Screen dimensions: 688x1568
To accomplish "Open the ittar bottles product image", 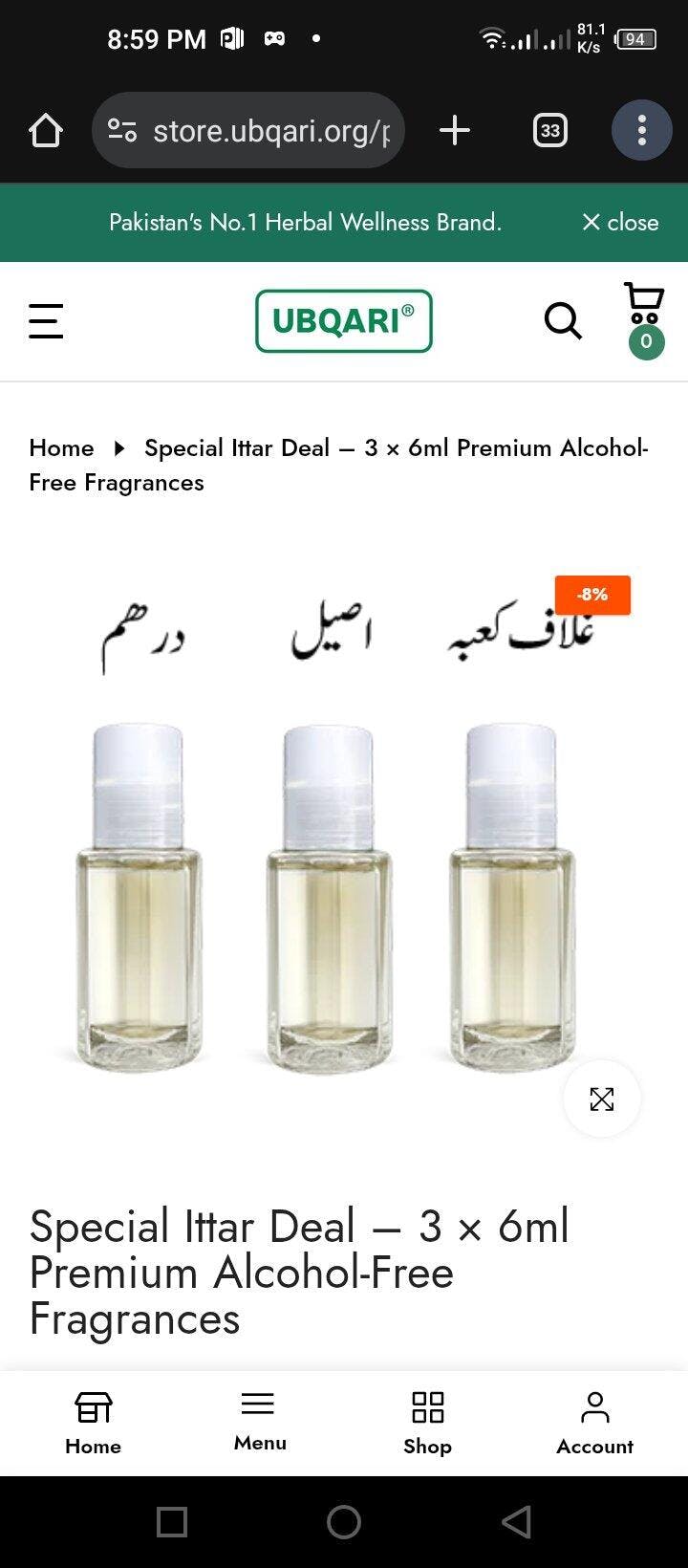I will pyautogui.click(x=330, y=860).
